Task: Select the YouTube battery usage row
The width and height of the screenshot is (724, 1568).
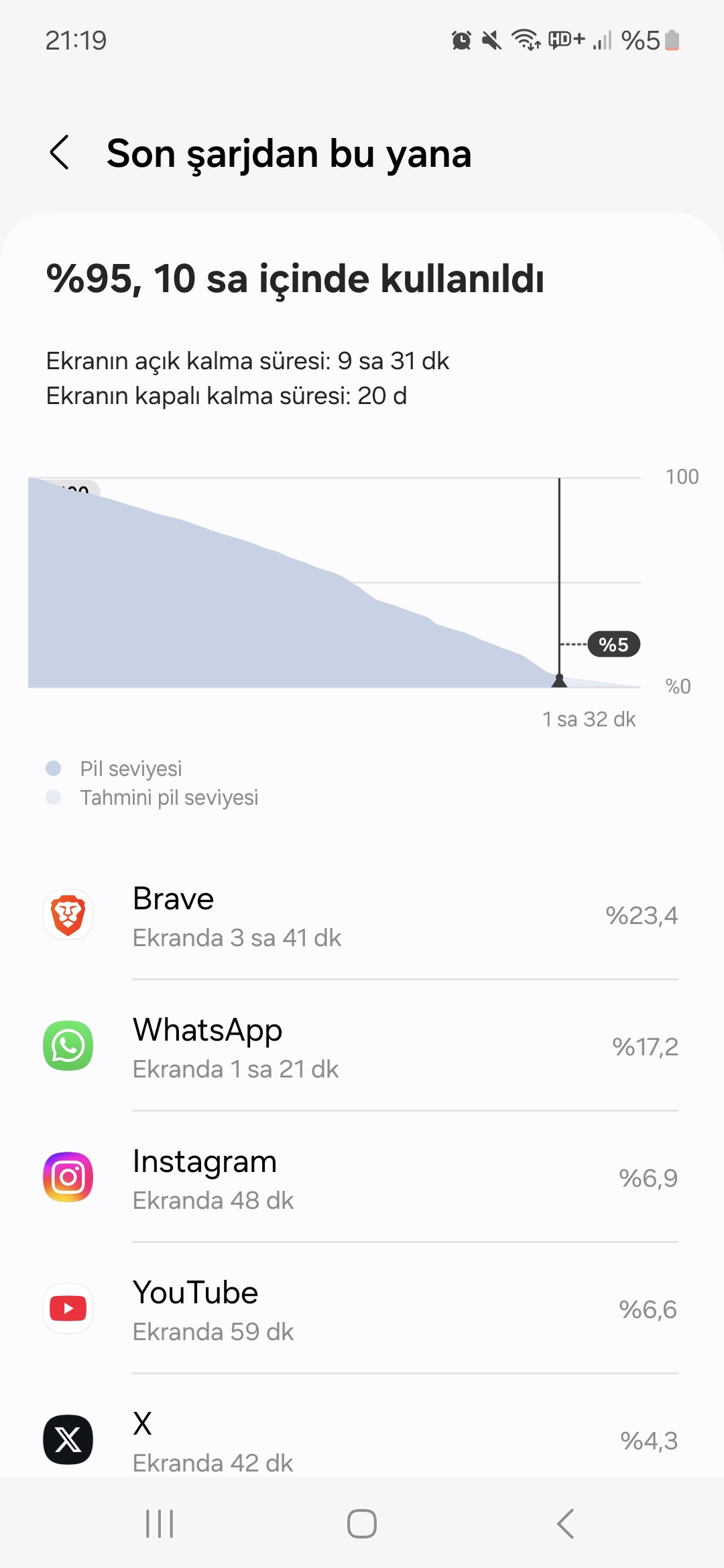Action: coord(362,1309)
